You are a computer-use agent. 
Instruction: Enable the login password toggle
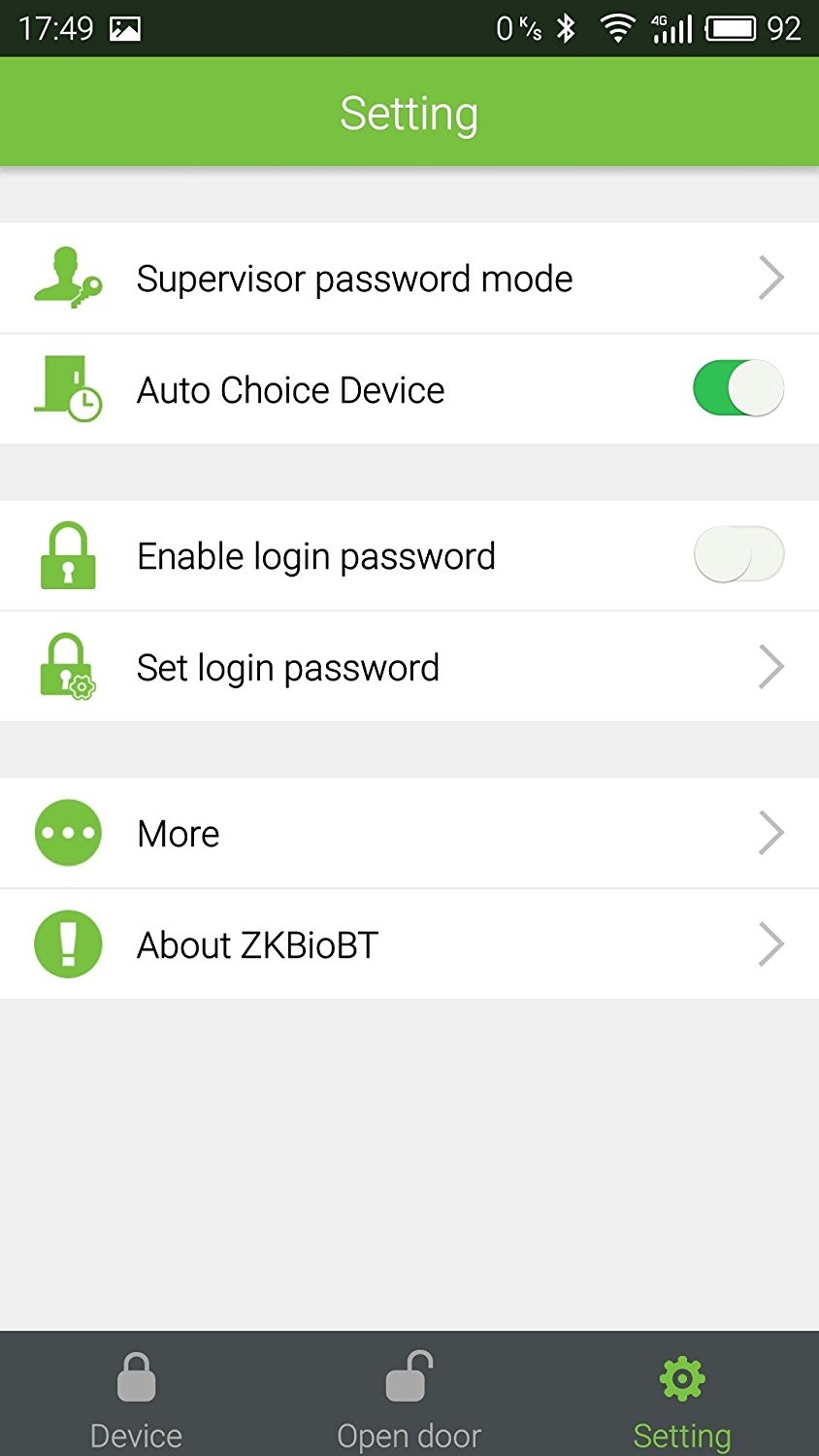pyautogui.click(x=738, y=555)
